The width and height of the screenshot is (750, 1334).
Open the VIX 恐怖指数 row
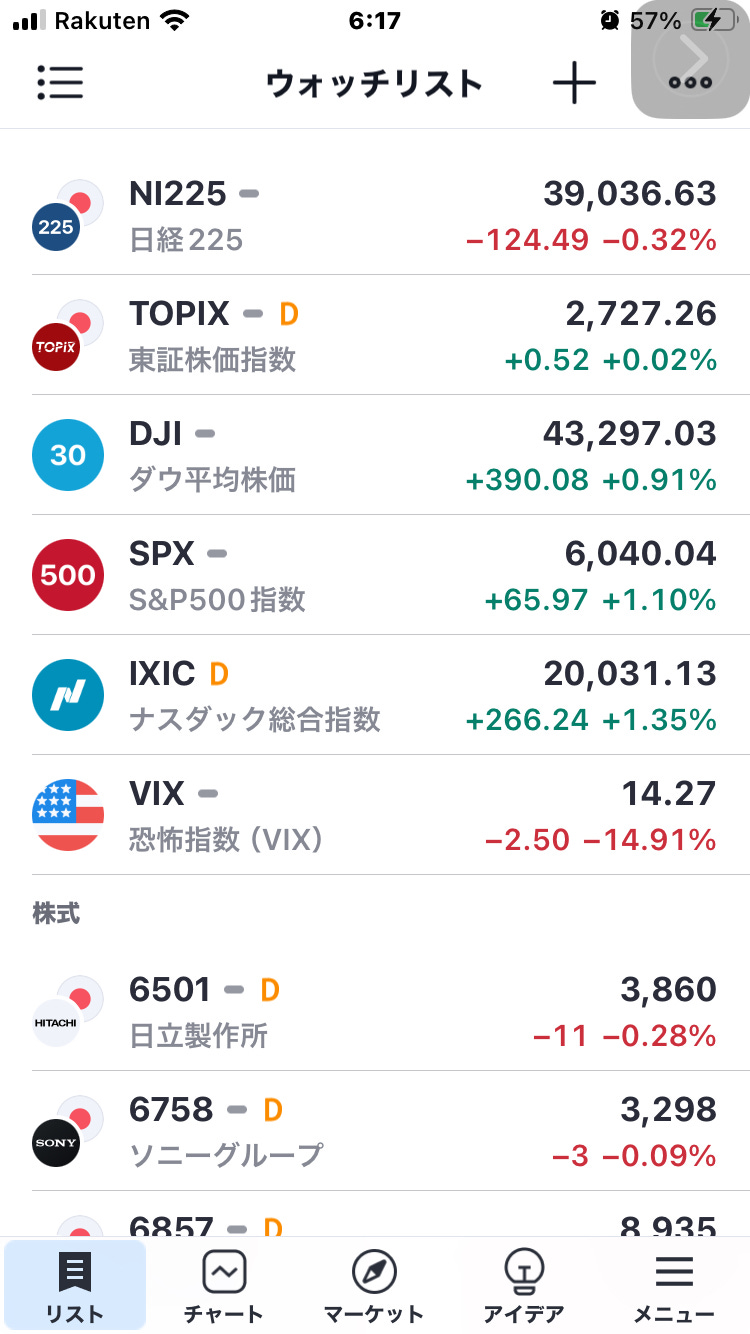coord(375,815)
